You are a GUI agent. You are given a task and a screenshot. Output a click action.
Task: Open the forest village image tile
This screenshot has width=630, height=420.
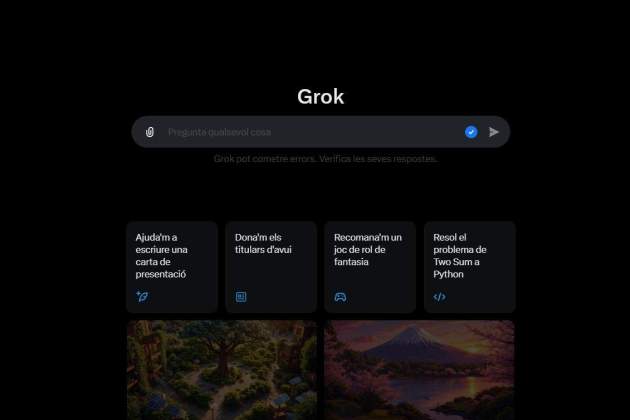221,370
